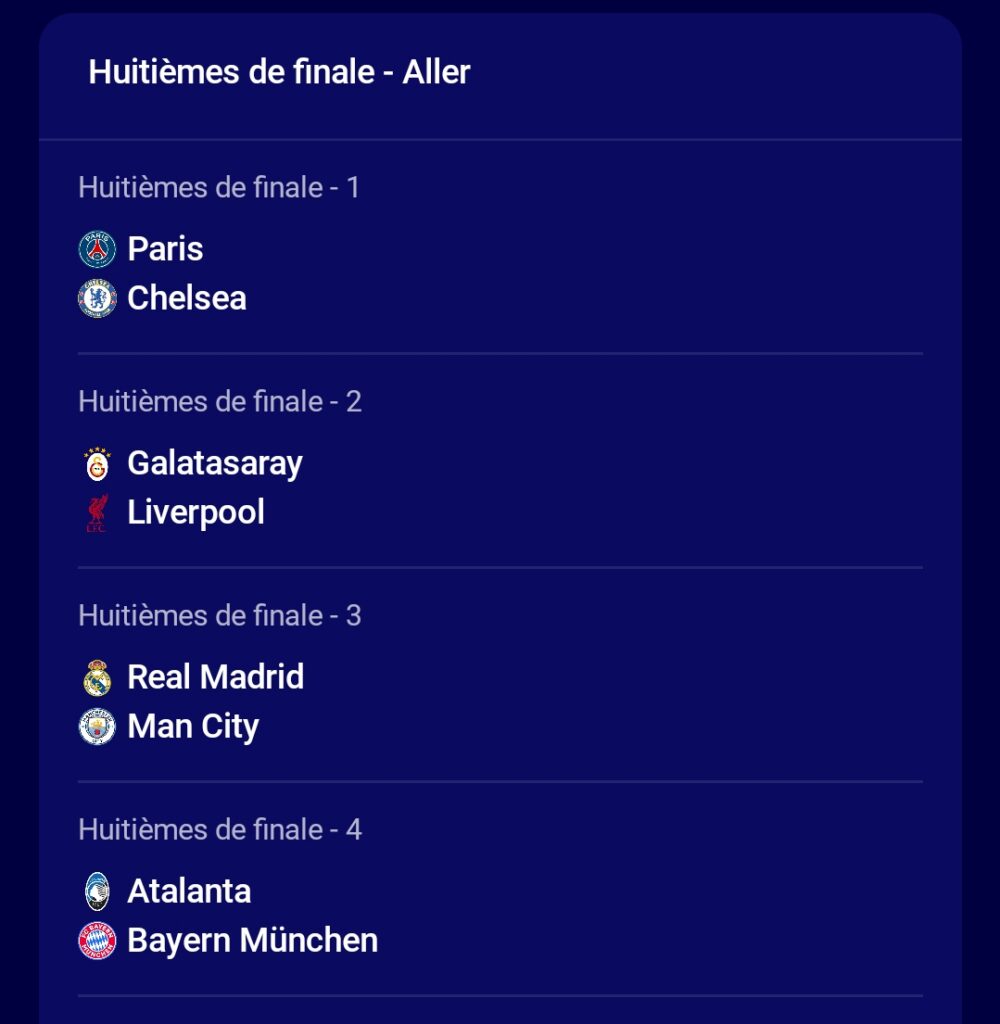This screenshot has width=1000, height=1024.
Task: Open Atalanta vs Bayern München match details
Action: coord(500,915)
